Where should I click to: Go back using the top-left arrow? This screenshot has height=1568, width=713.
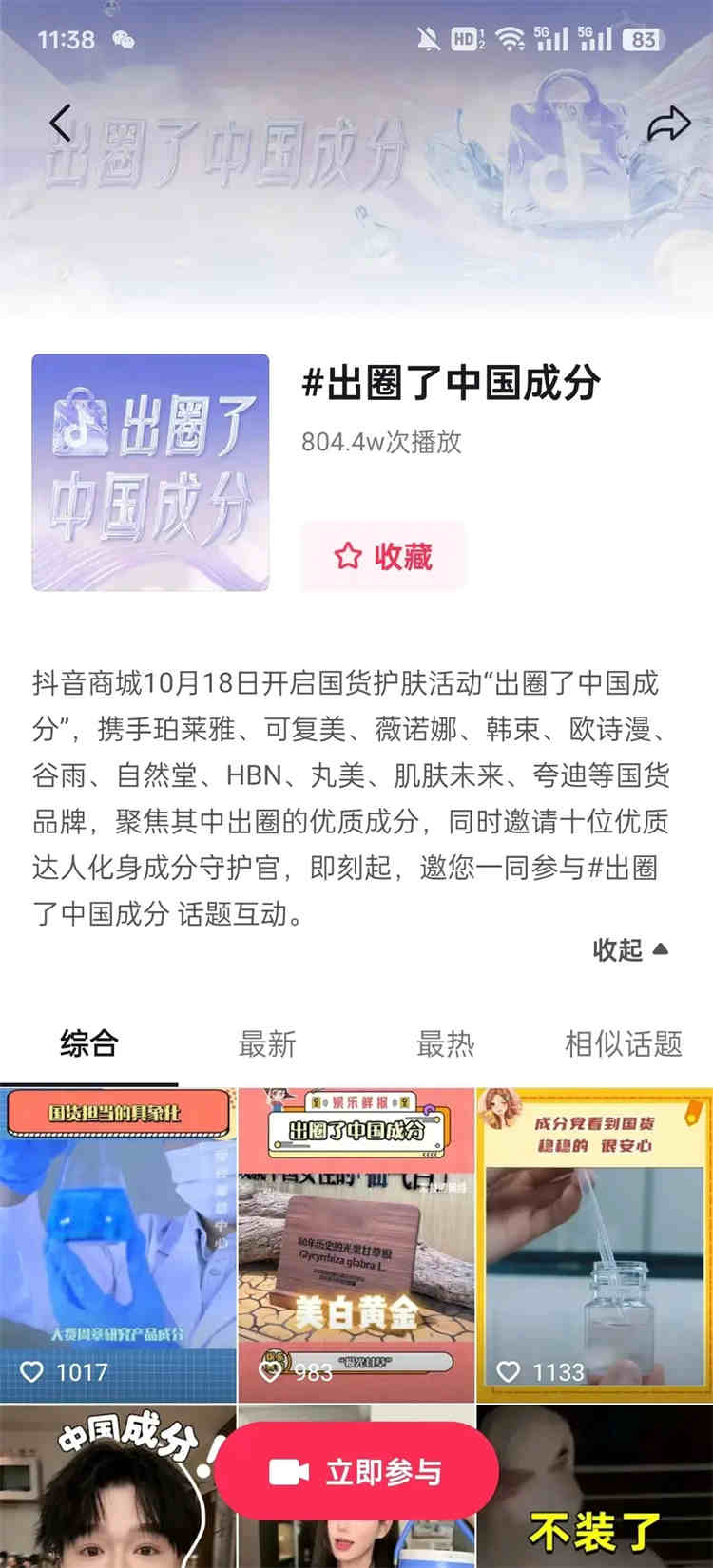tap(60, 124)
